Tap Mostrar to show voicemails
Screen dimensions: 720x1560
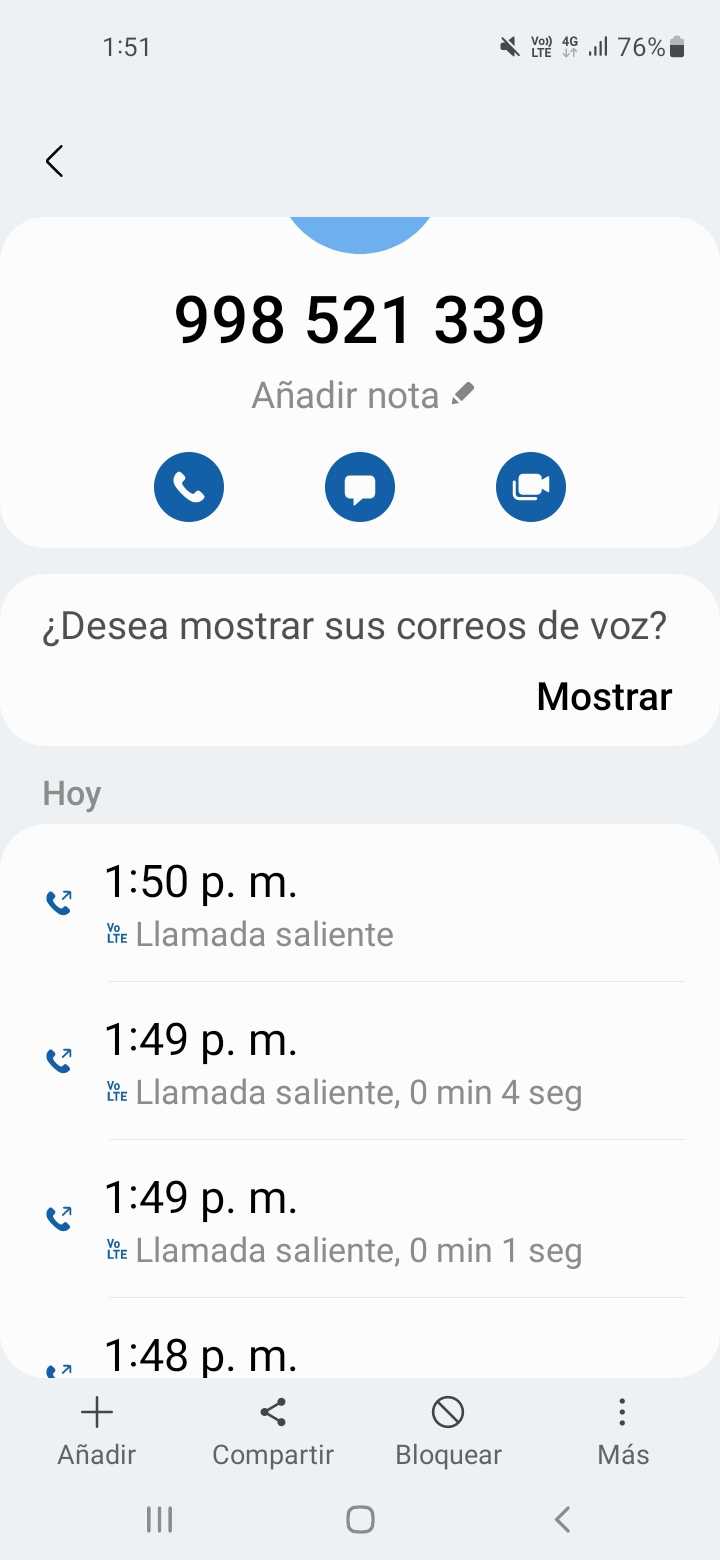point(604,696)
